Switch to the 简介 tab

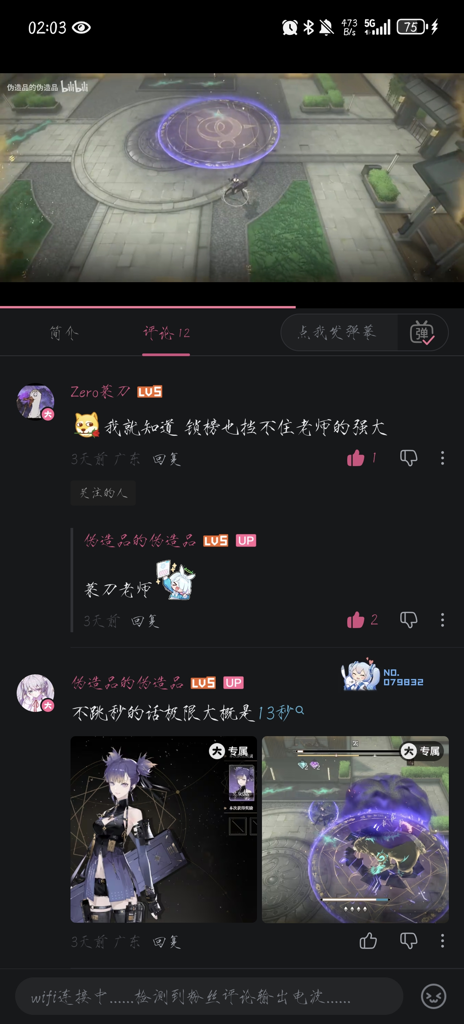[63, 332]
